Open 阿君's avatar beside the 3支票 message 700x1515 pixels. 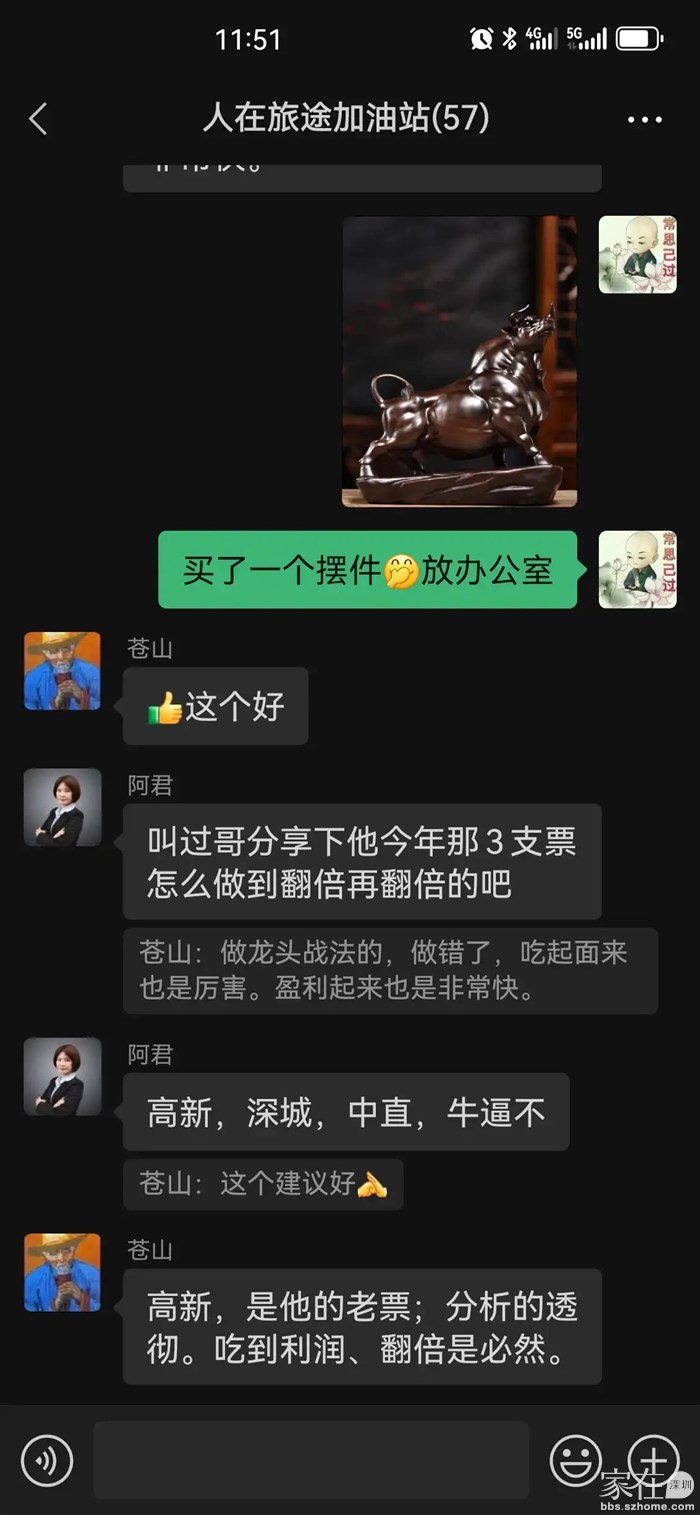tap(62, 807)
